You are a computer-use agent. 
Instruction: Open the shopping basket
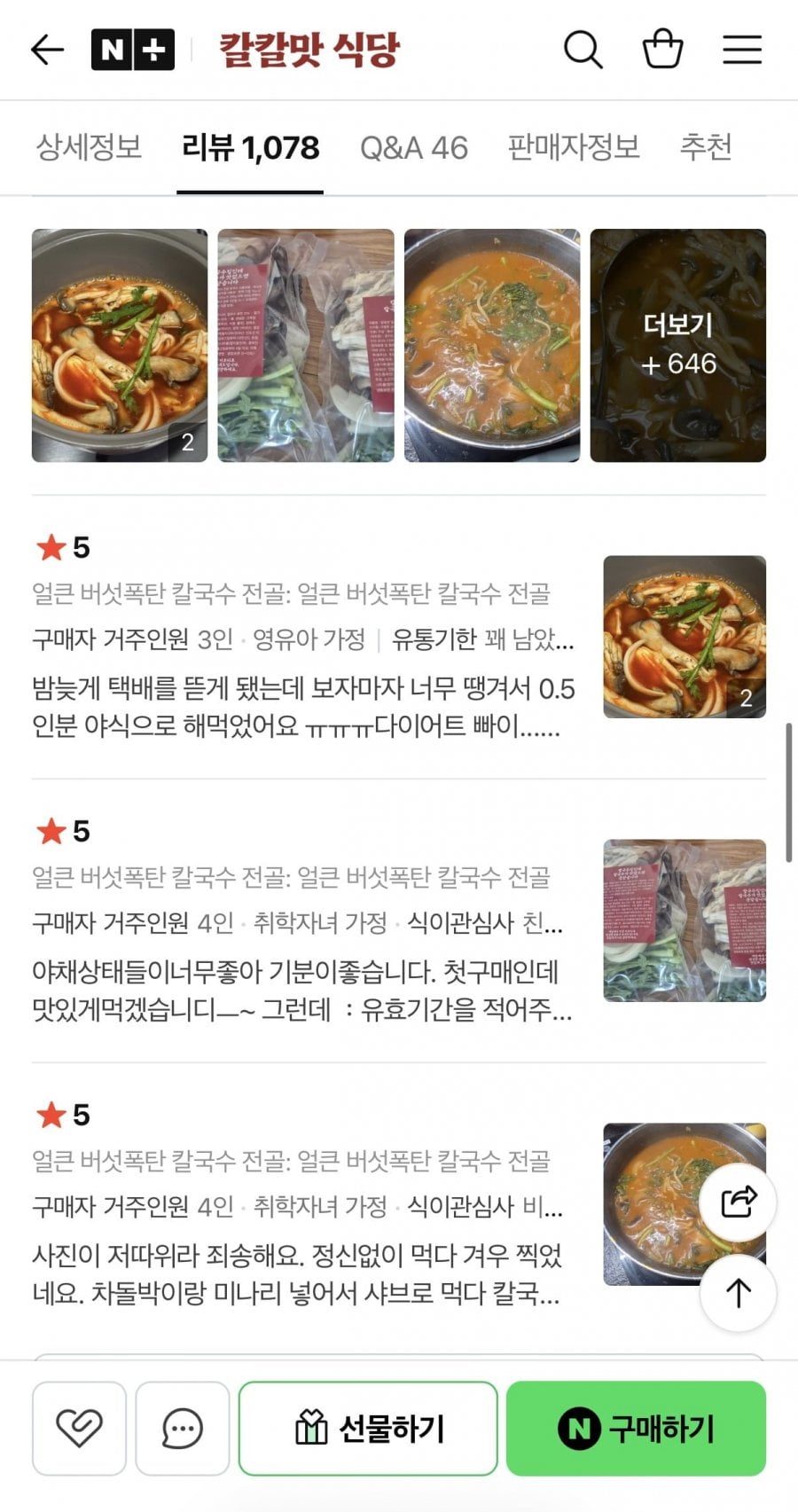(x=662, y=50)
